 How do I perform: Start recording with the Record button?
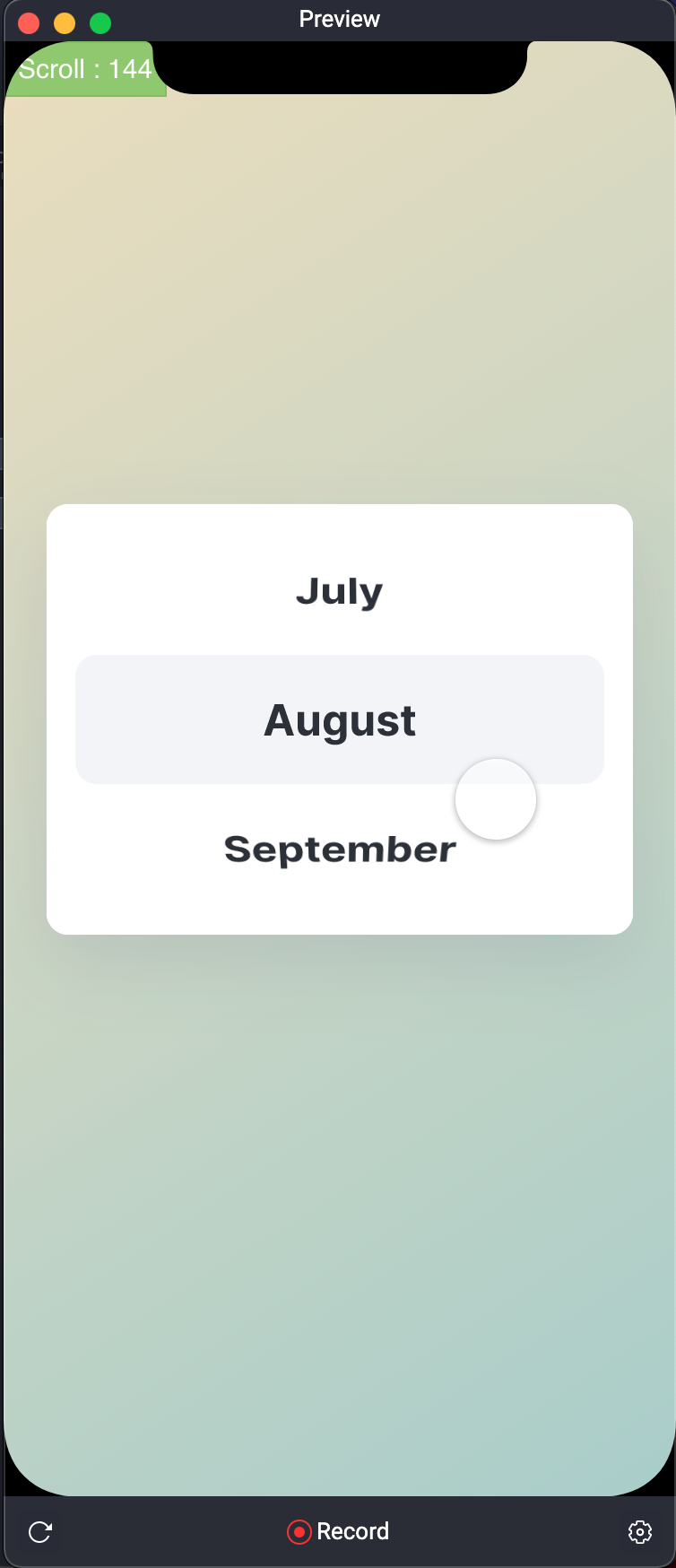pyautogui.click(x=338, y=1531)
